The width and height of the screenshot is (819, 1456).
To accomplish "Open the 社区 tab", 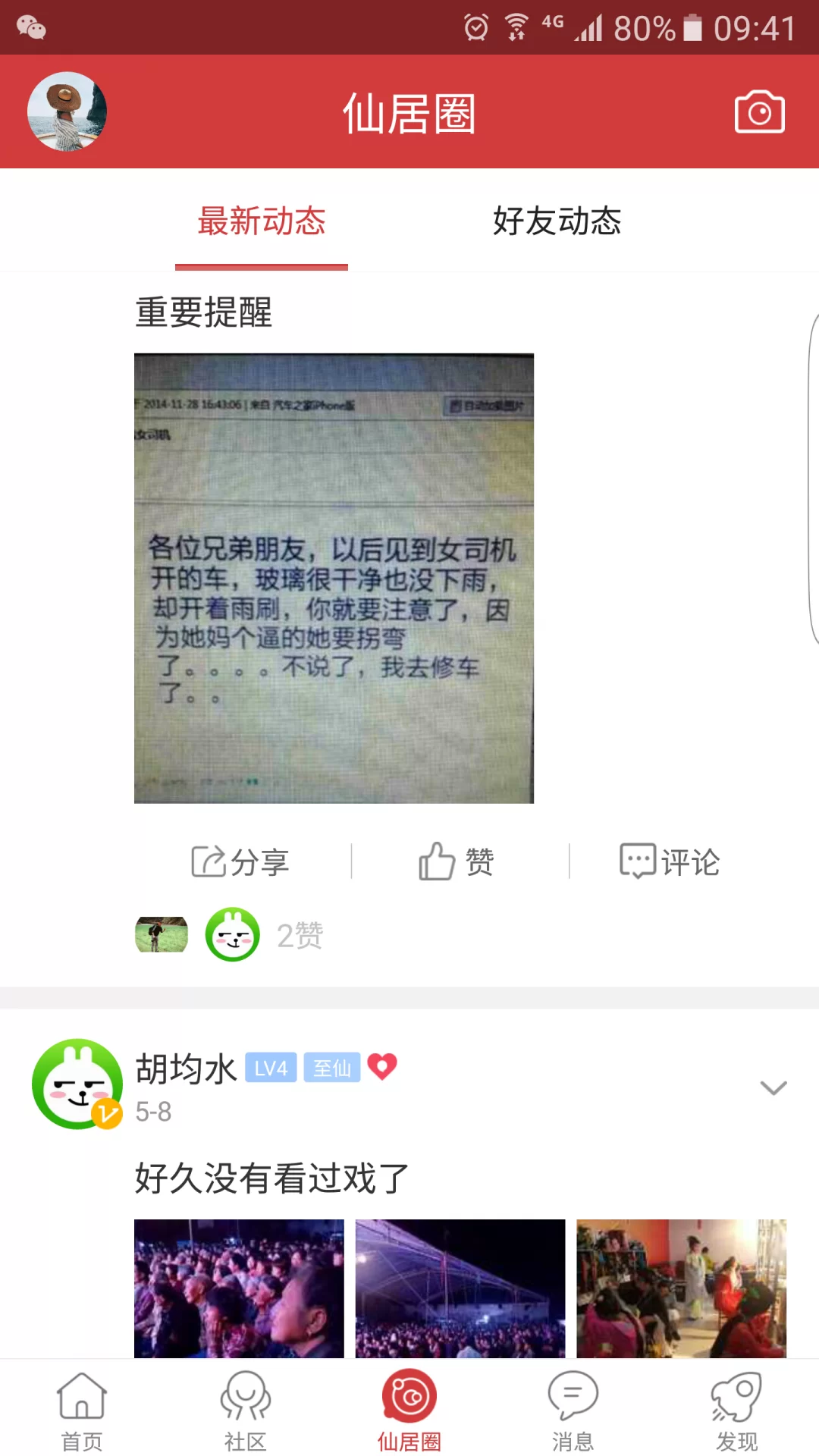I will tap(246, 1410).
